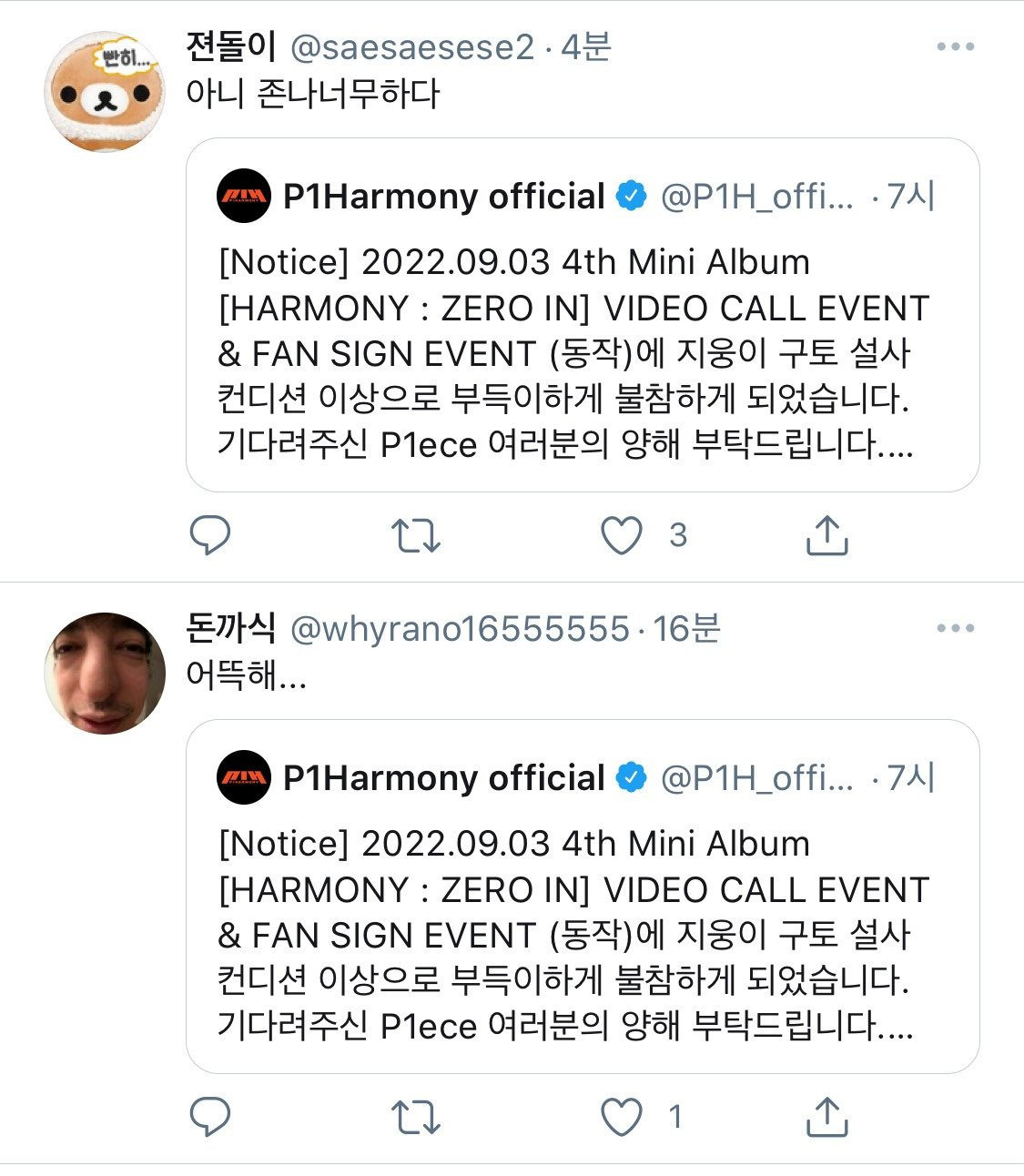Click the P1Harmony avatar in the quoted tweet
Viewport: 1024px width, 1176px height.
248,195
